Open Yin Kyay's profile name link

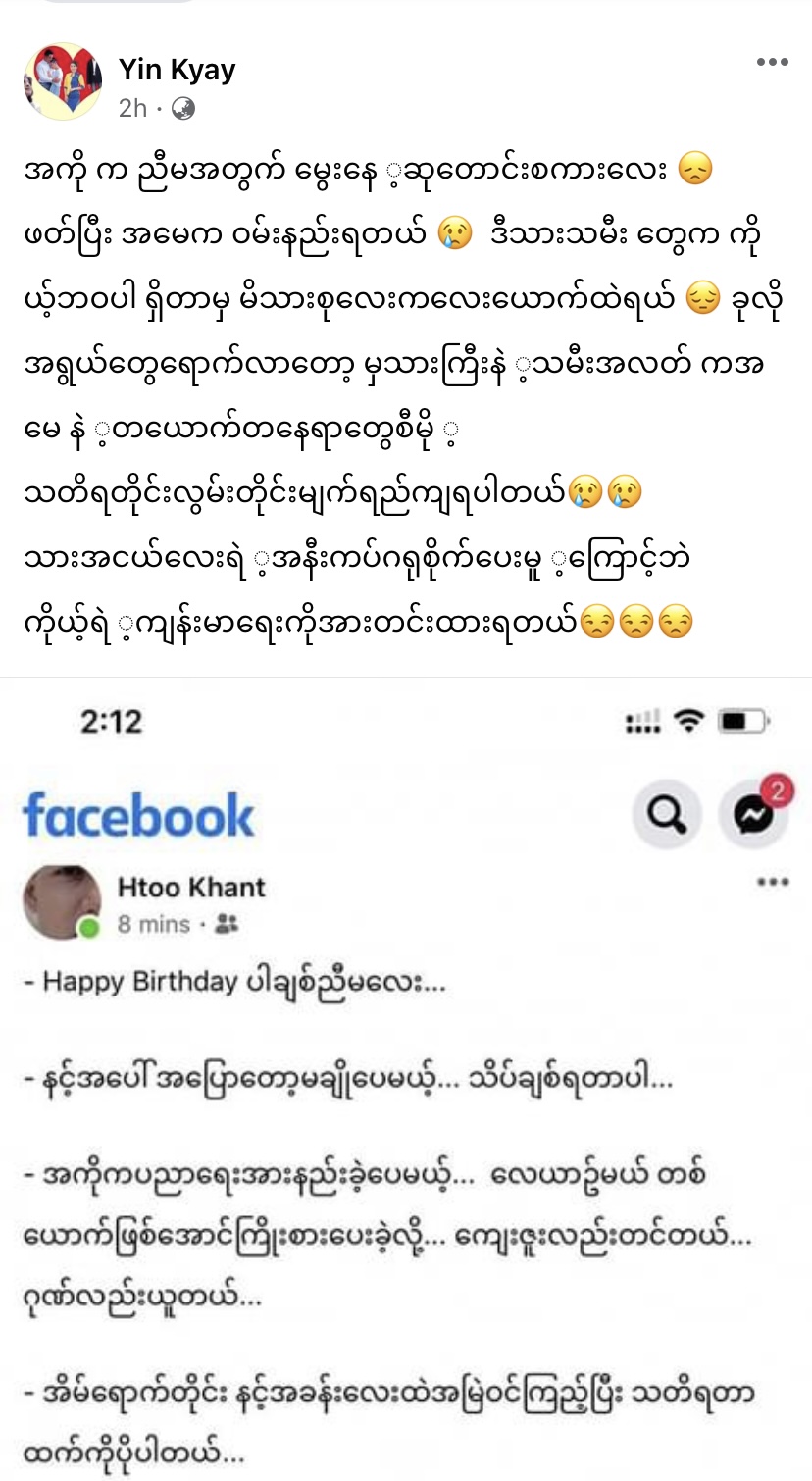click(x=177, y=70)
